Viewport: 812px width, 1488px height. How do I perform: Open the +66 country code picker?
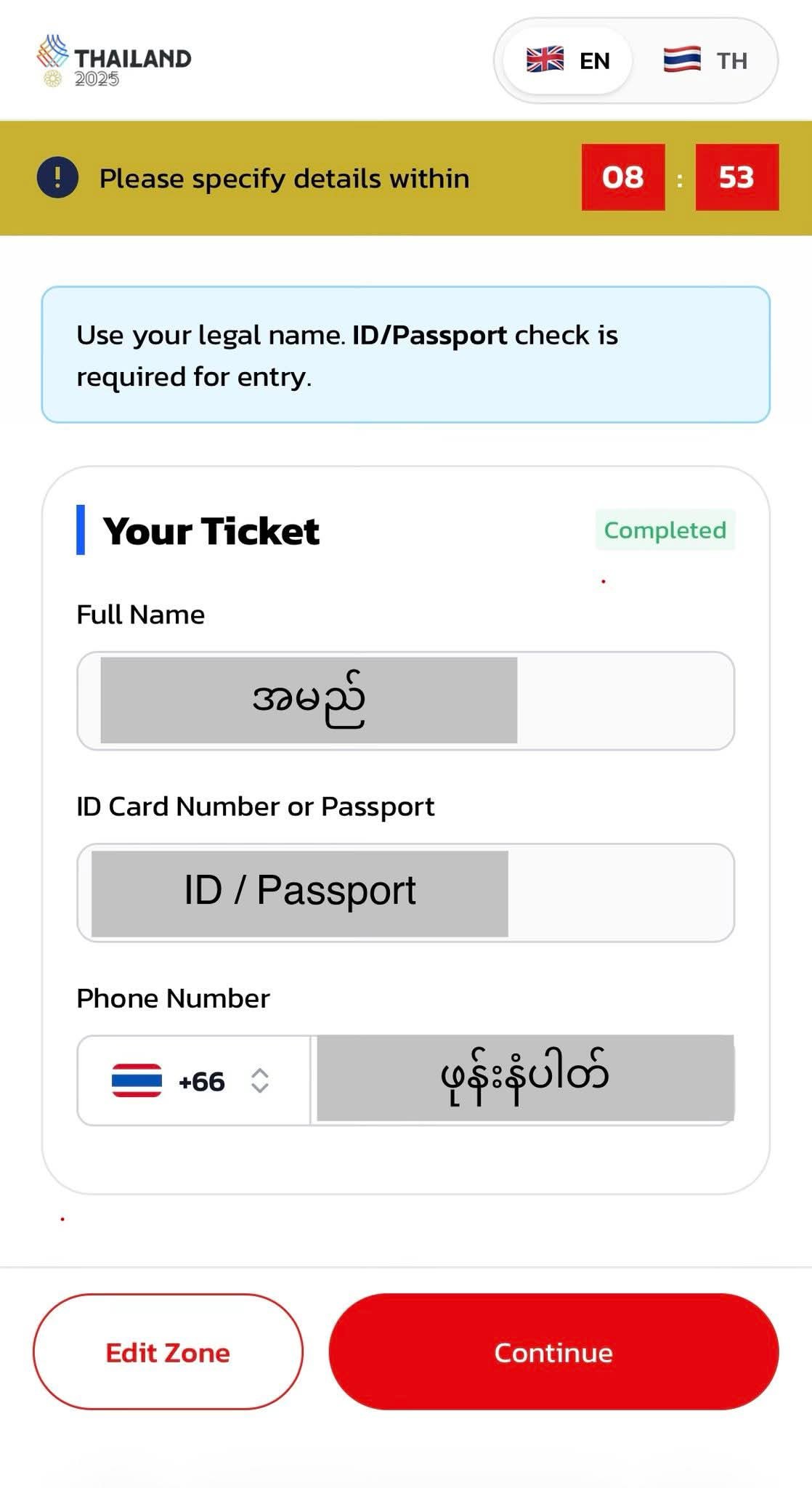192,1081
